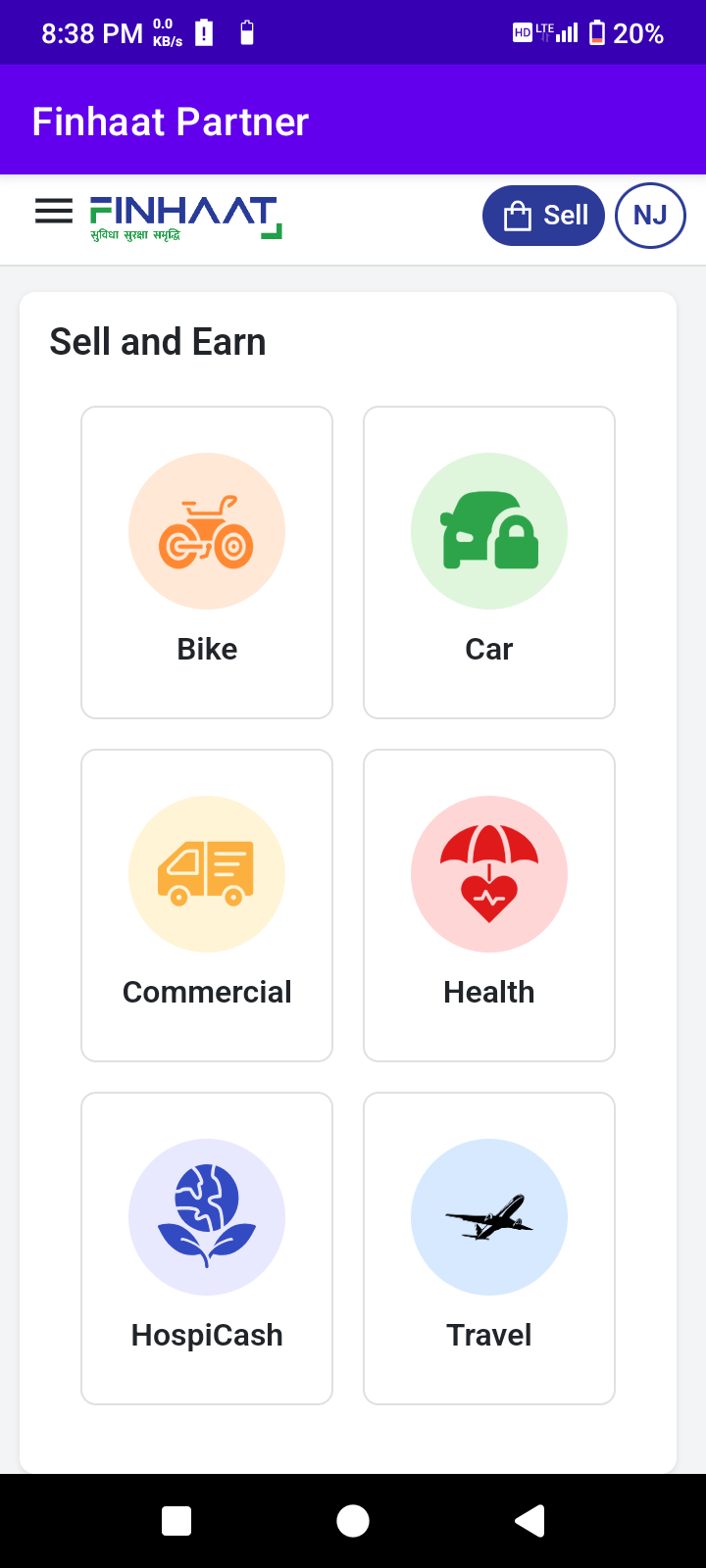Select the Bike insurance card

(x=207, y=563)
